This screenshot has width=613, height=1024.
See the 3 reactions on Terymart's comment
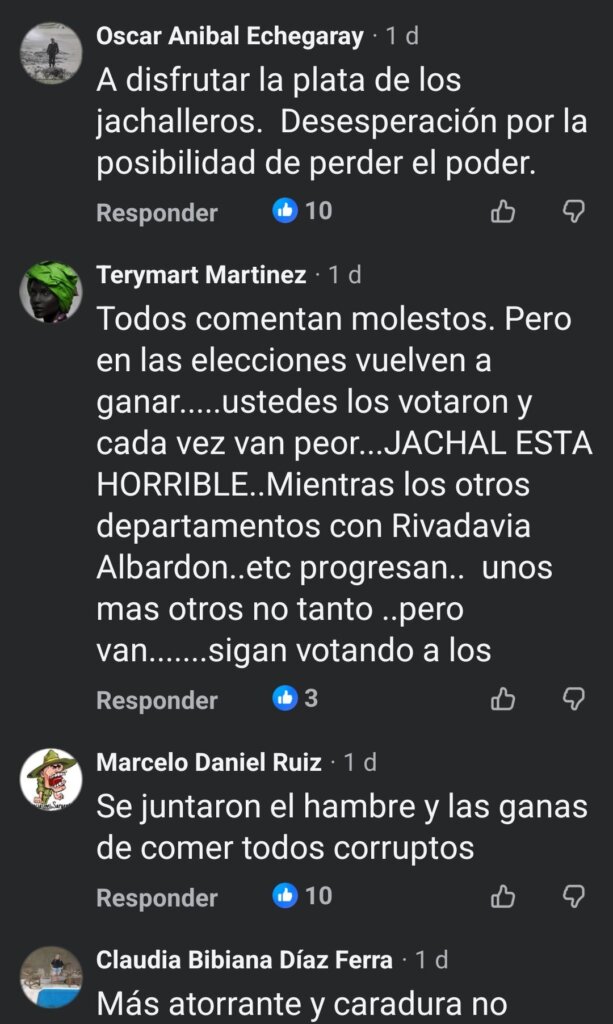[297, 699]
